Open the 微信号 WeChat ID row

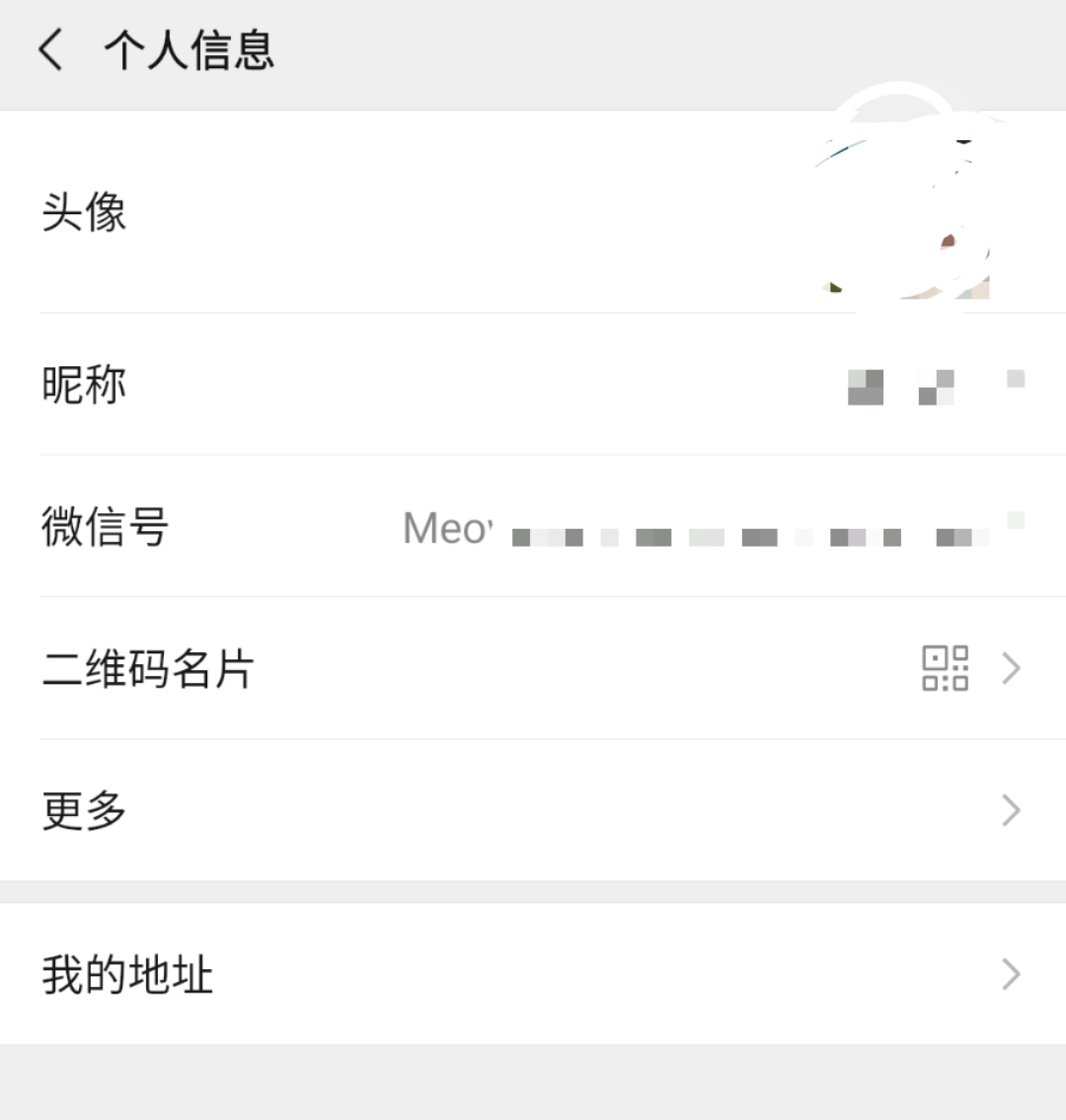[533, 526]
